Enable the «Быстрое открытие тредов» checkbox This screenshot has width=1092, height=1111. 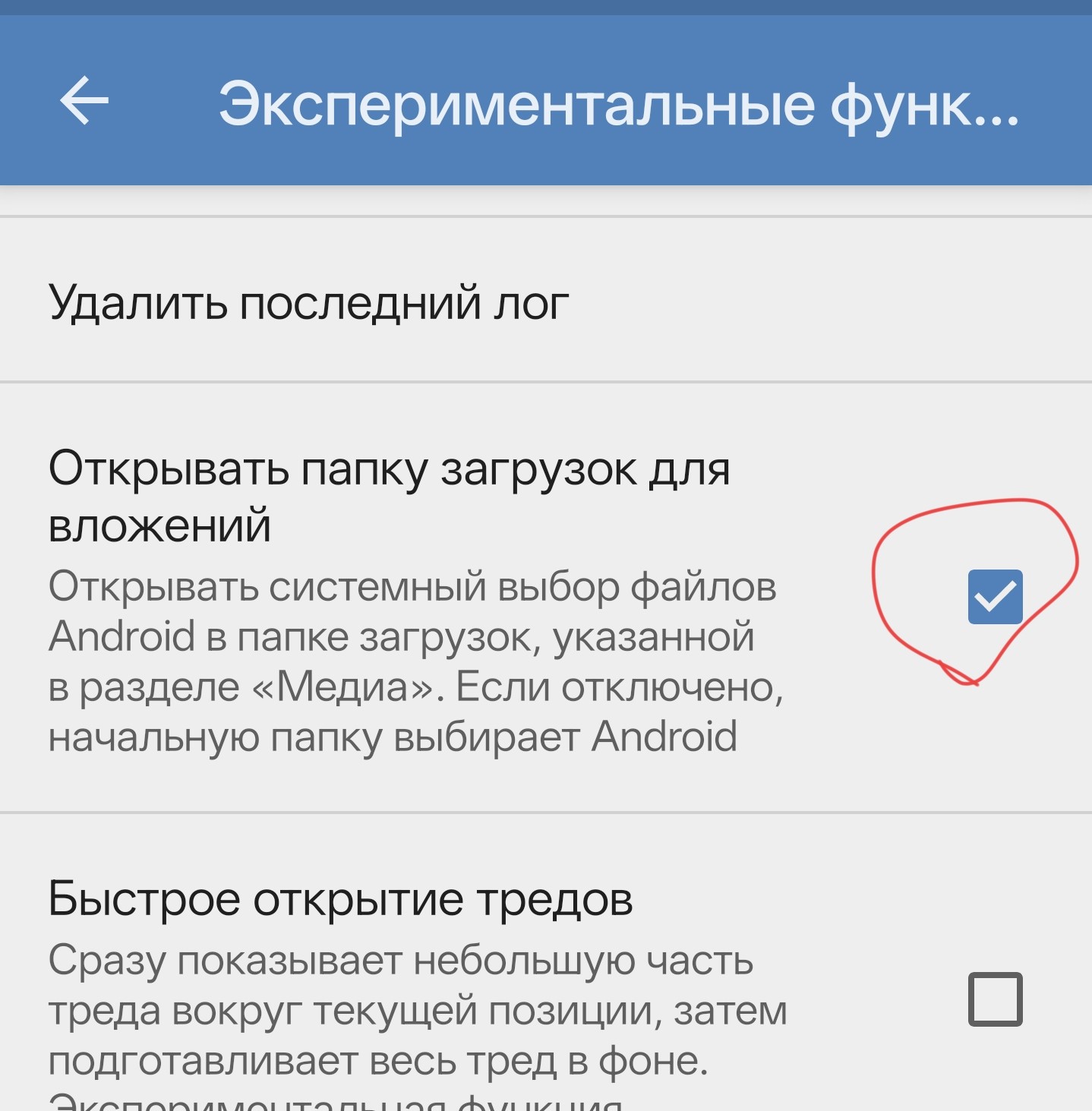pos(995,999)
